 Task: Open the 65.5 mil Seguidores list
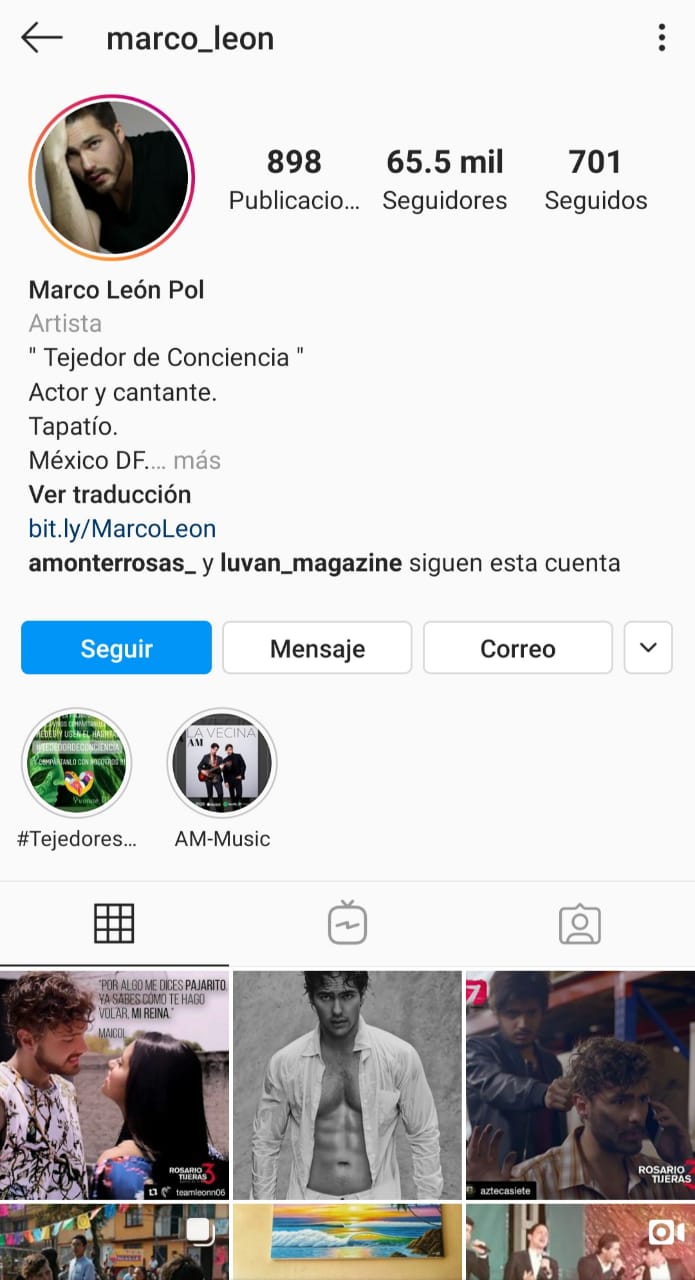coord(445,179)
